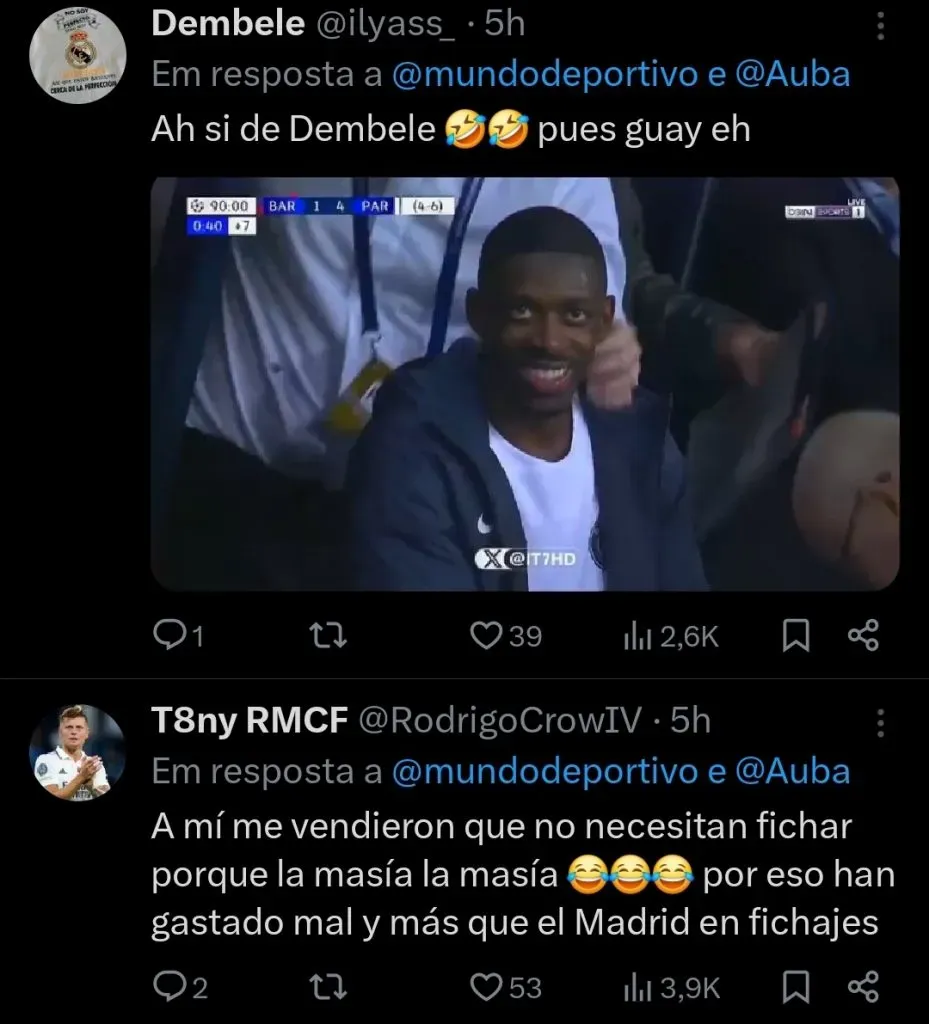Image resolution: width=929 pixels, height=1024 pixels.
Task: Bookmark the Dembele tweet
Action: coord(796,634)
